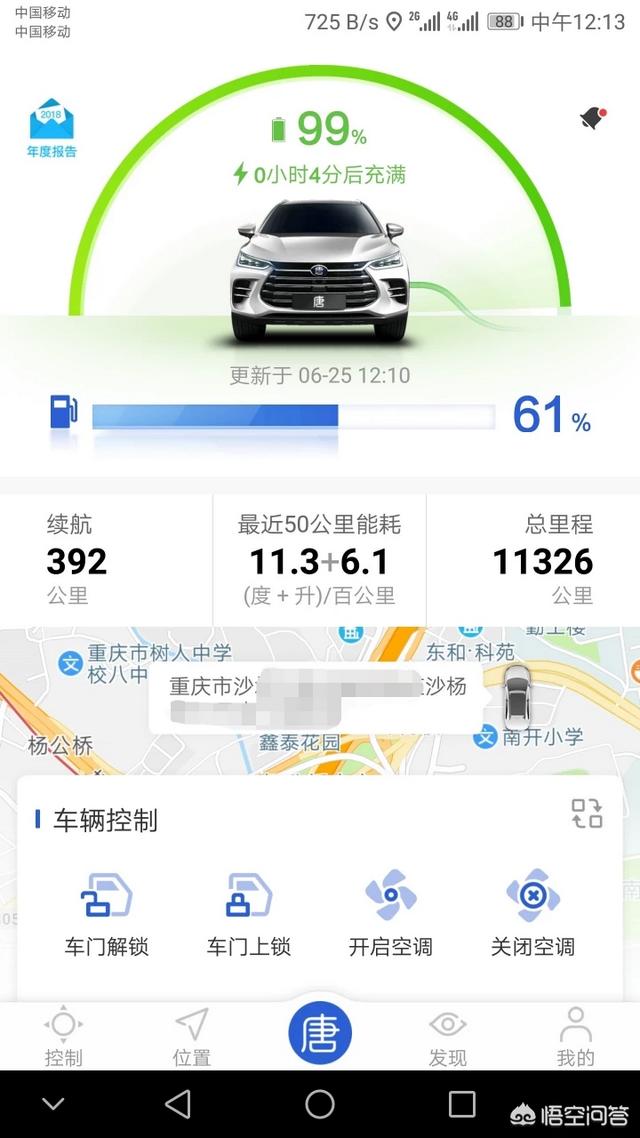Screen dimensions: 640x1138
Task: Turn on the air conditioning
Action: point(390,912)
